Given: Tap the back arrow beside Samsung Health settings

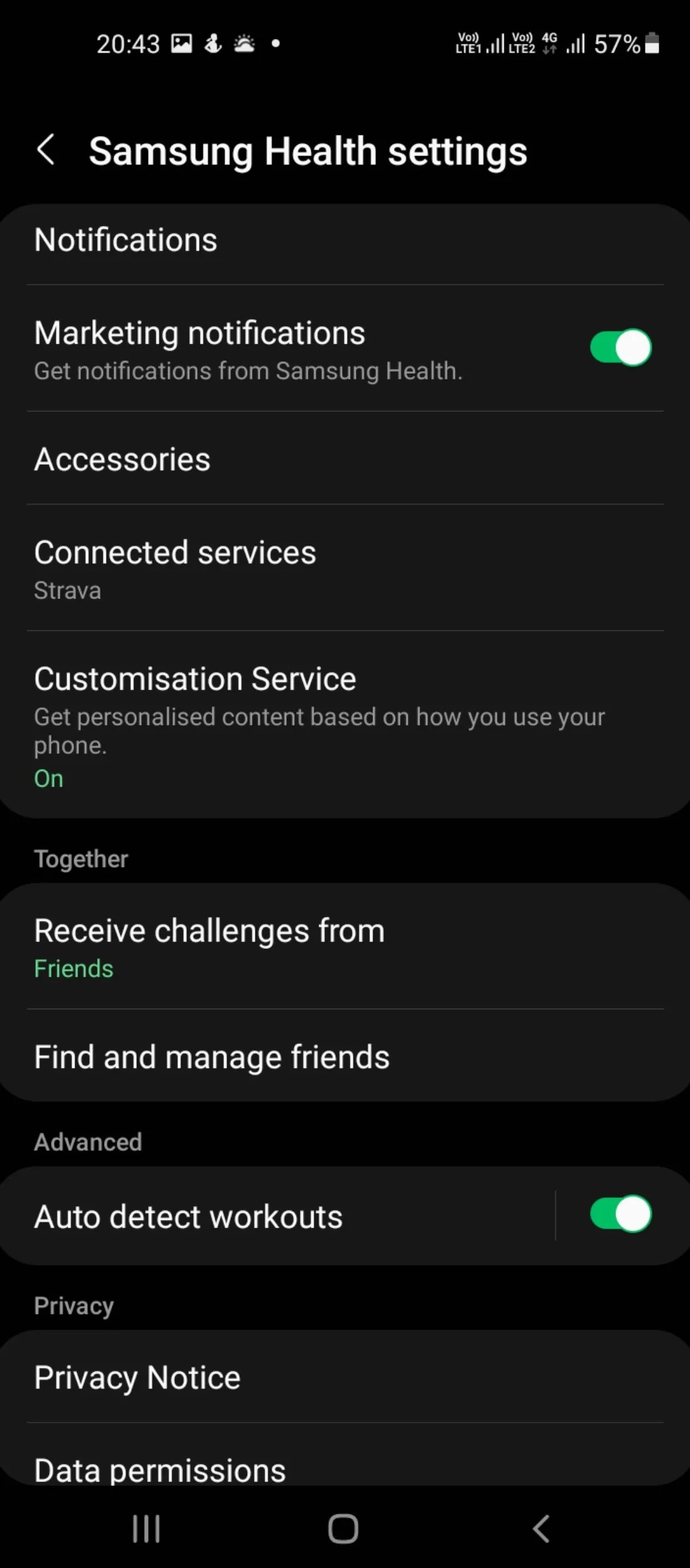Looking at the screenshot, I should click(47, 149).
